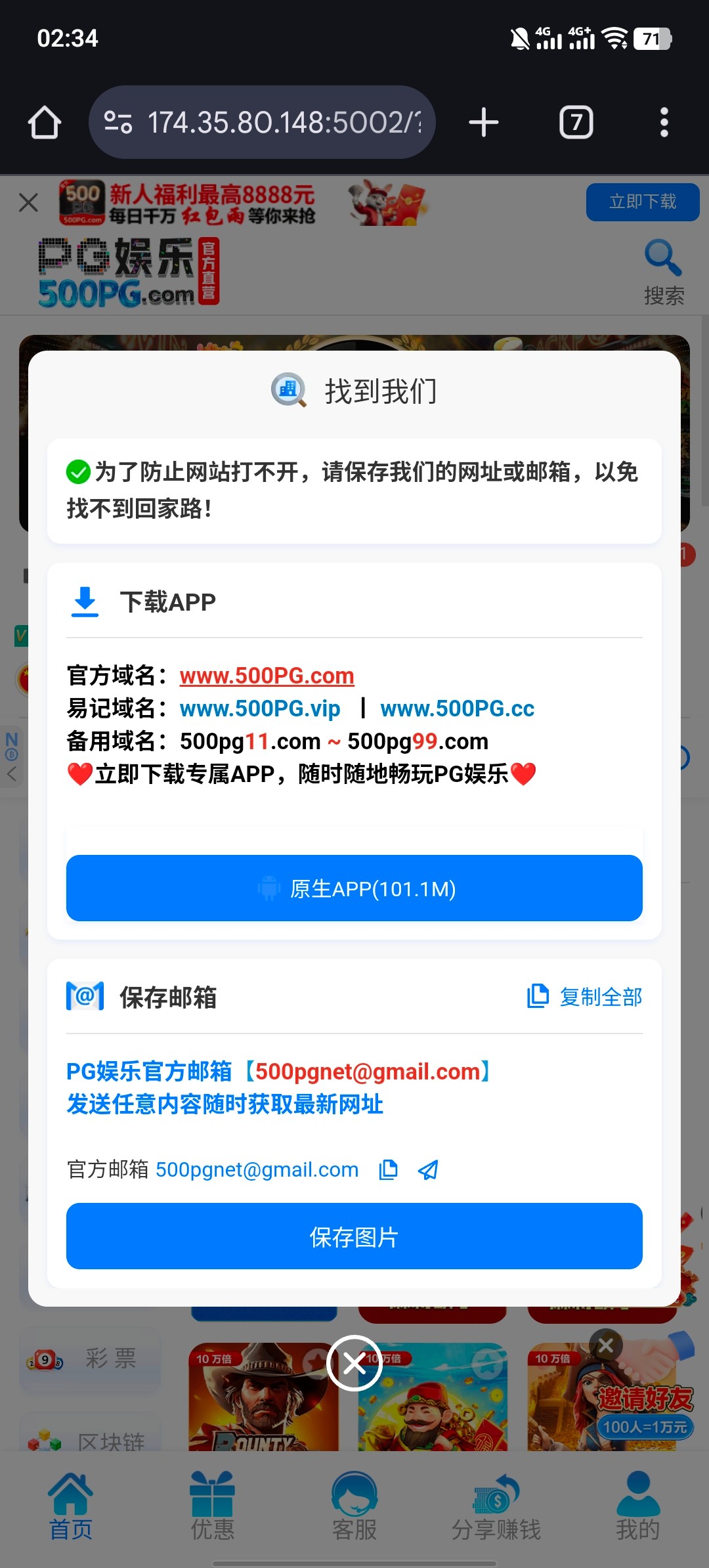Open the www.500PG.com official domain link
Viewport: 709px width, 1568px height.
coord(267,676)
